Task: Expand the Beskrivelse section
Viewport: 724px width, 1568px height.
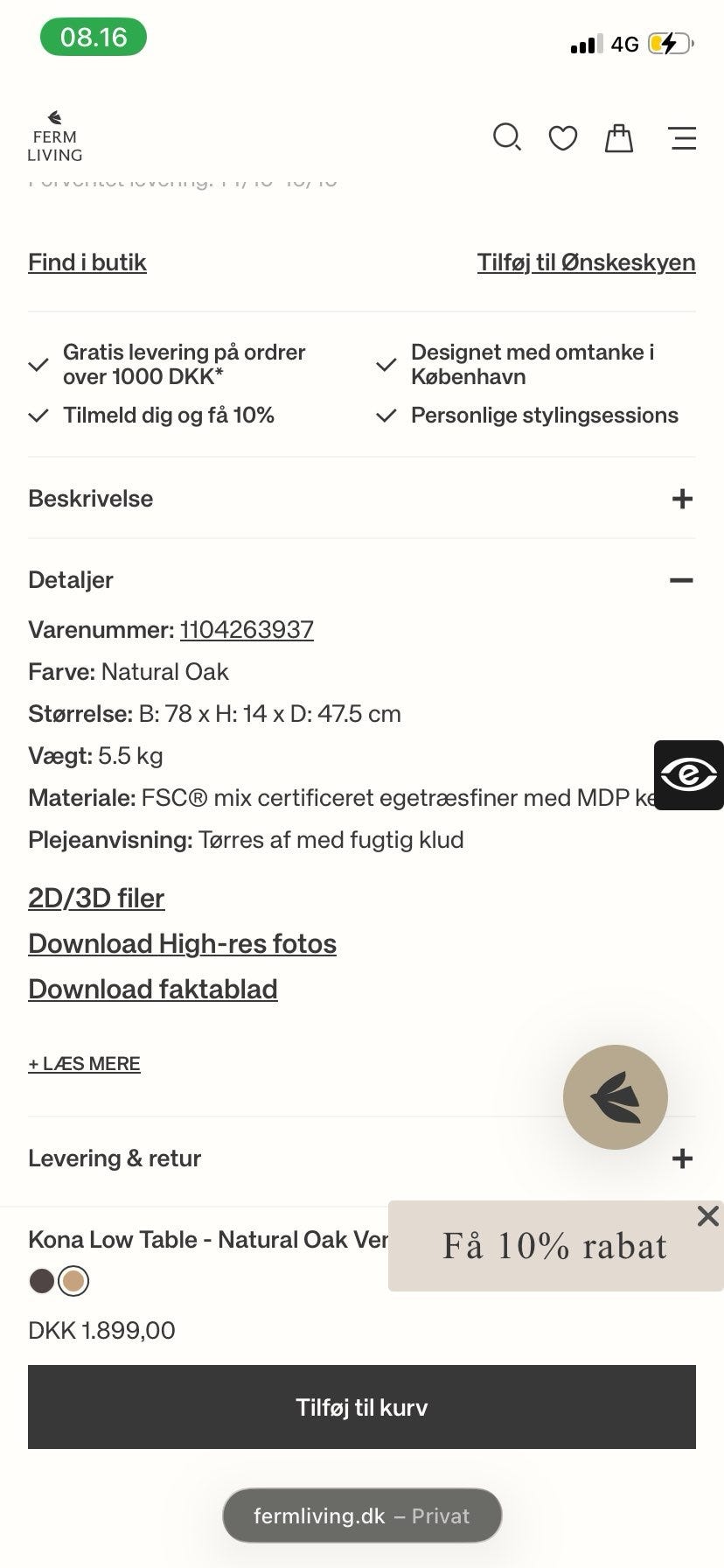Action: pos(362,499)
